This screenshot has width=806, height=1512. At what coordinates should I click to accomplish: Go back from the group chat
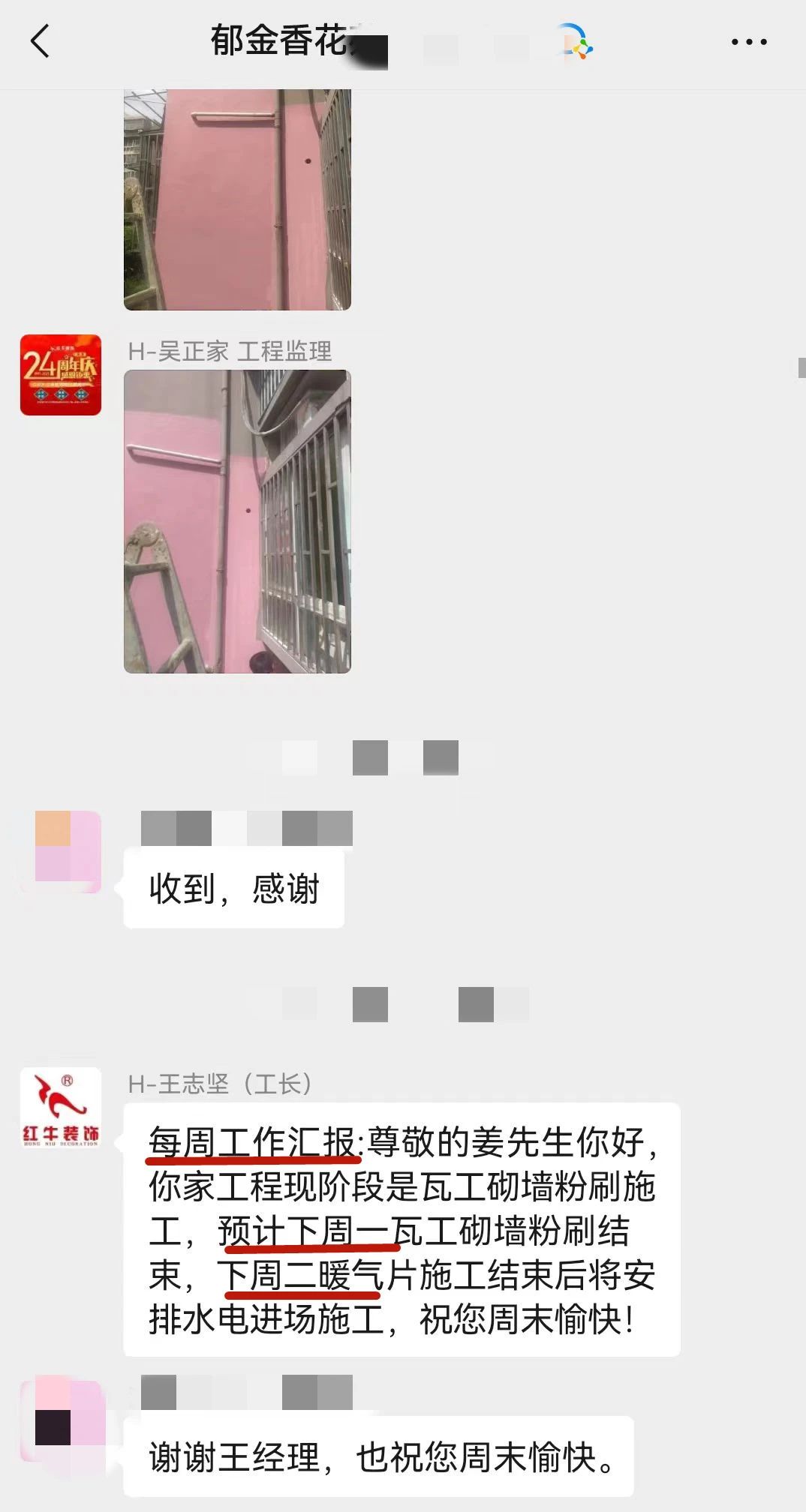tap(41, 41)
